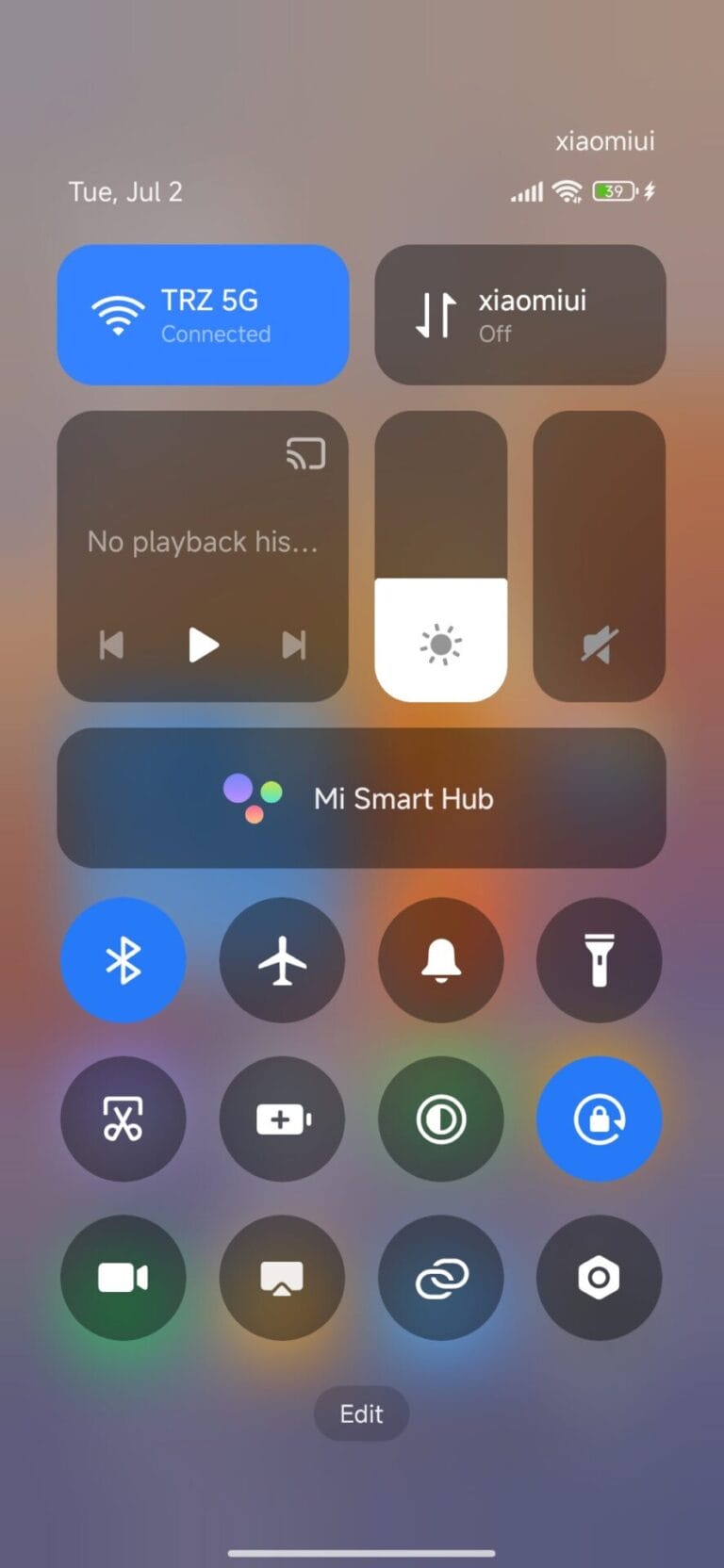Activate battery saver

(x=282, y=1119)
